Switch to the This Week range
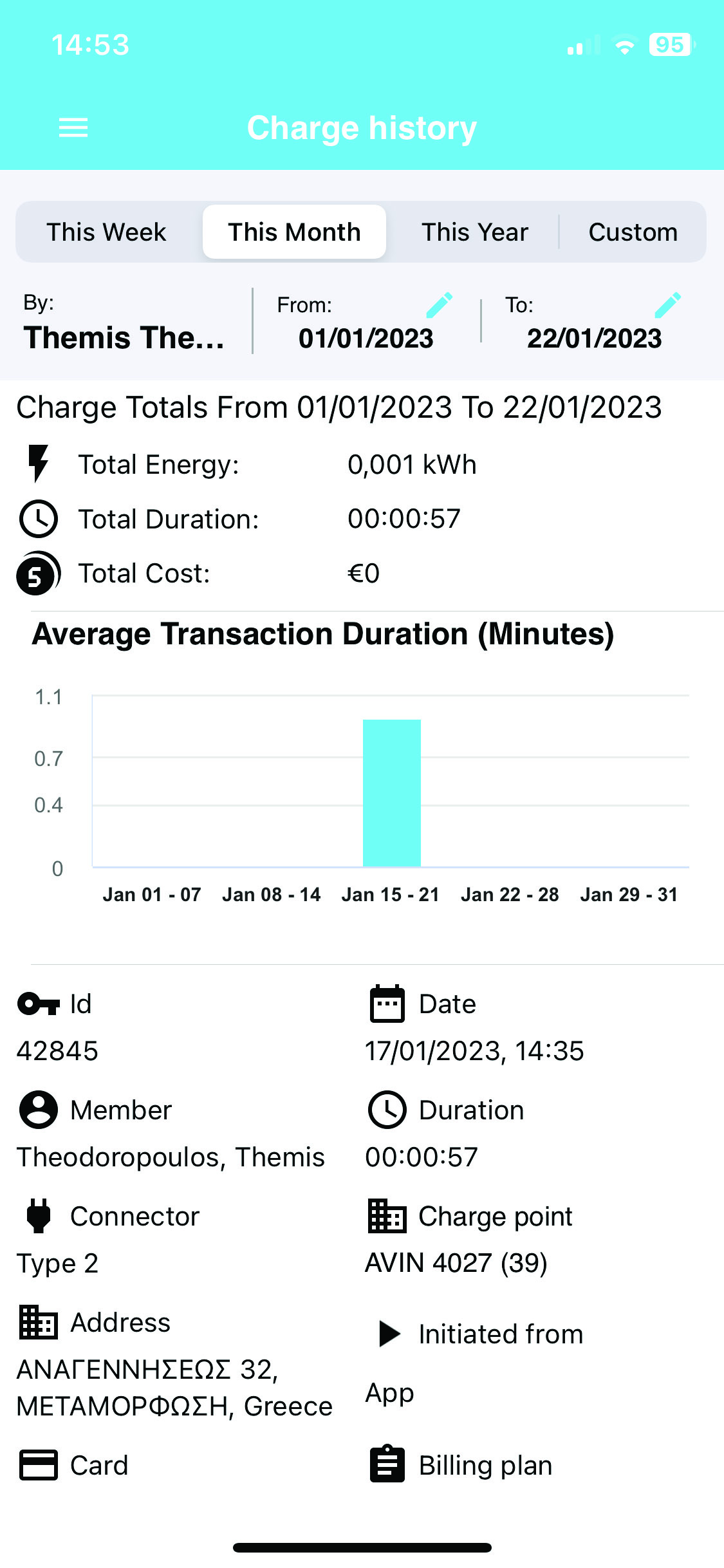The image size is (724, 1568). pyautogui.click(x=107, y=232)
